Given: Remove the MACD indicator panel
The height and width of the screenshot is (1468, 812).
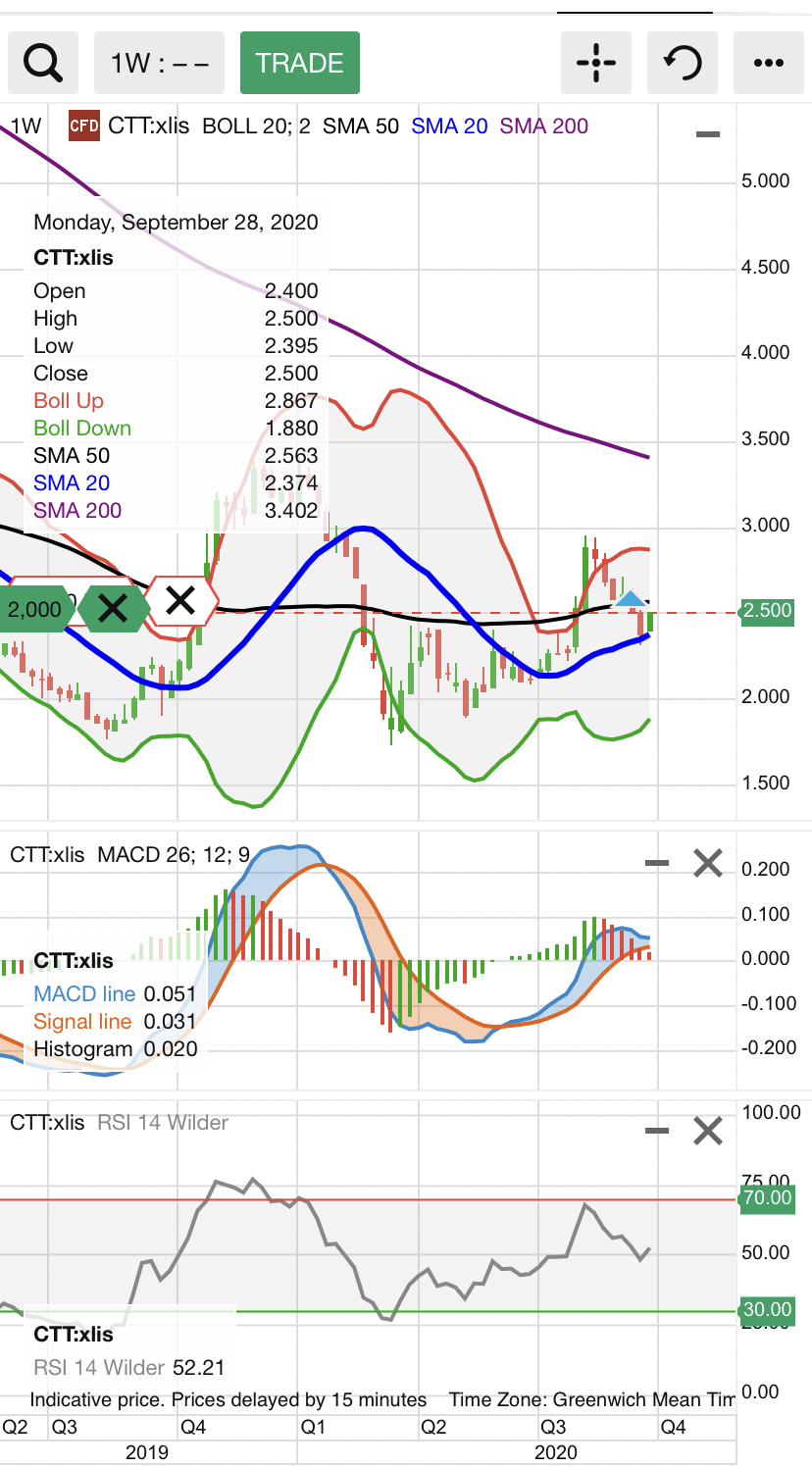Looking at the screenshot, I should 707,863.
